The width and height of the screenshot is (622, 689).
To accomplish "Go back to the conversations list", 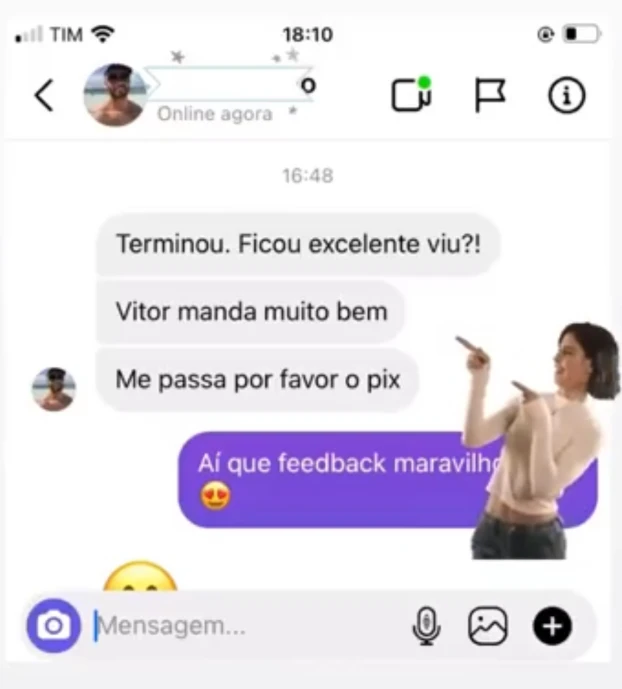I will point(43,96).
